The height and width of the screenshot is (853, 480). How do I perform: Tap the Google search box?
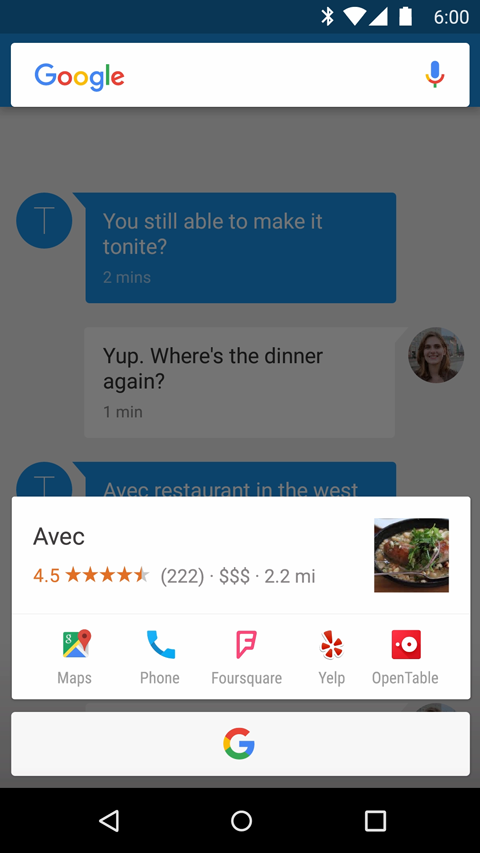point(240,75)
